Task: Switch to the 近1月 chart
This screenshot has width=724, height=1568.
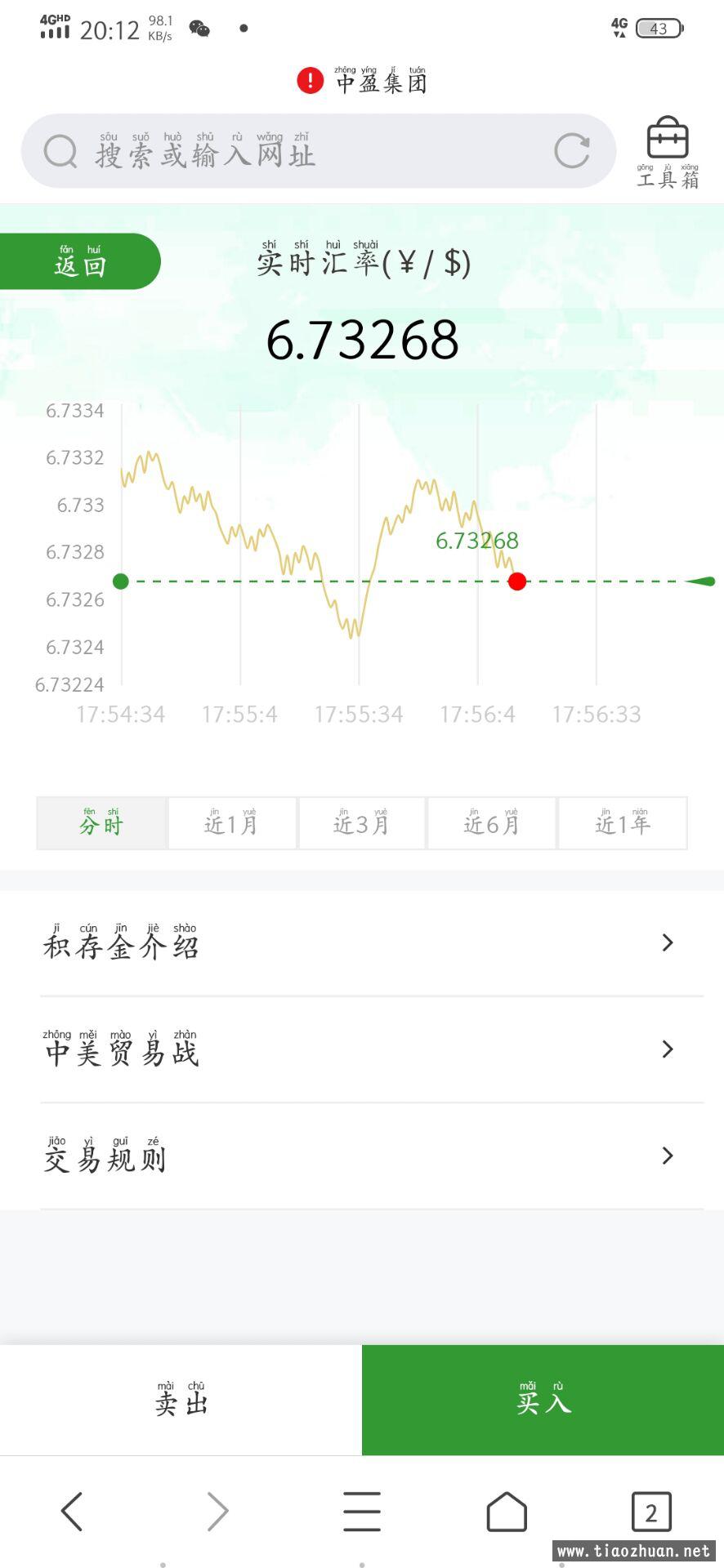Action: point(232,823)
